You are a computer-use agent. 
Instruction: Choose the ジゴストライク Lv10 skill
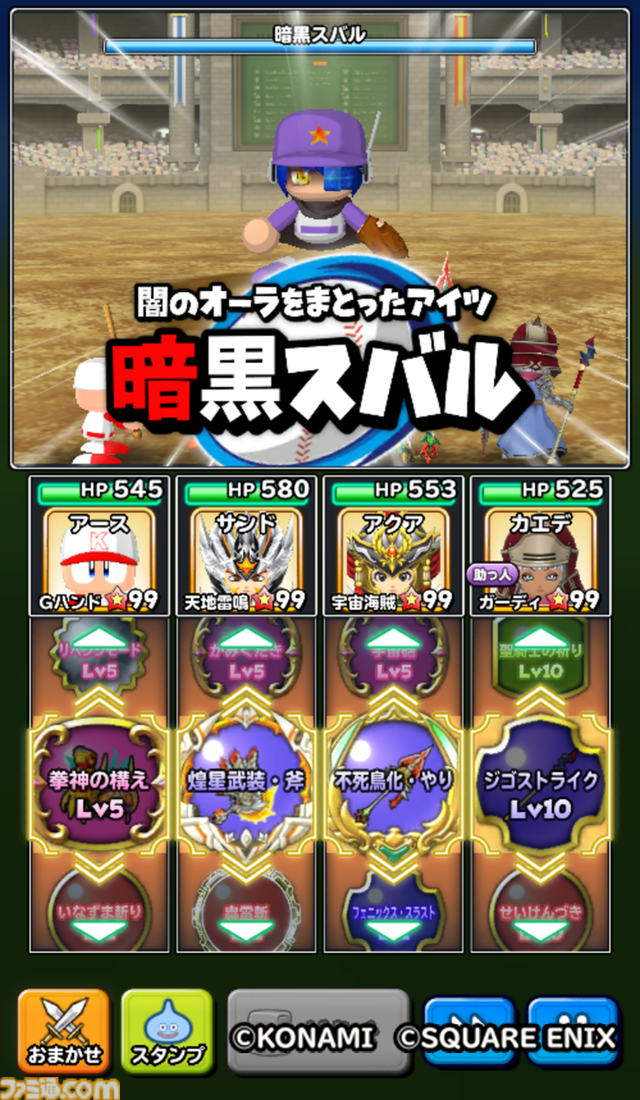point(541,779)
